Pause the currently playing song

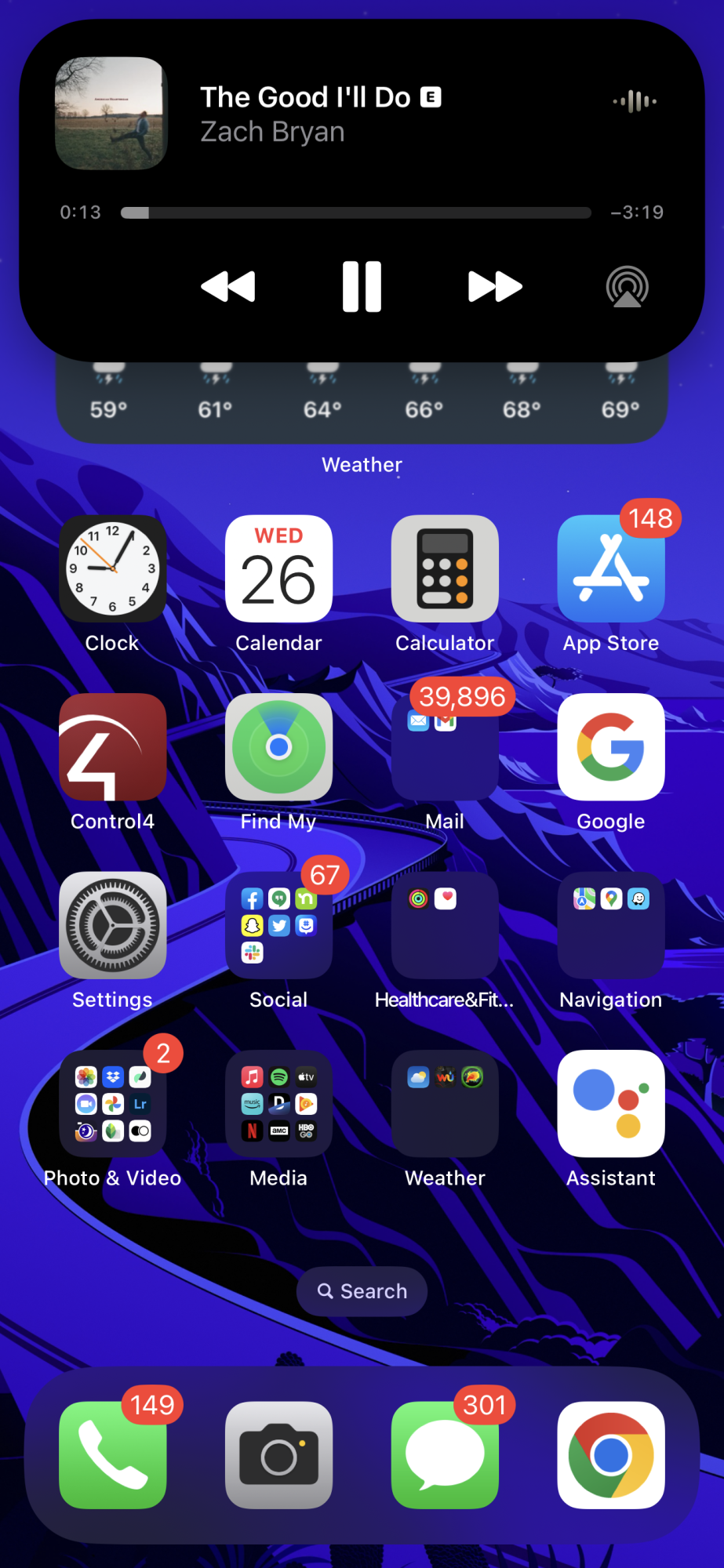pyautogui.click(x=362, y=287)
